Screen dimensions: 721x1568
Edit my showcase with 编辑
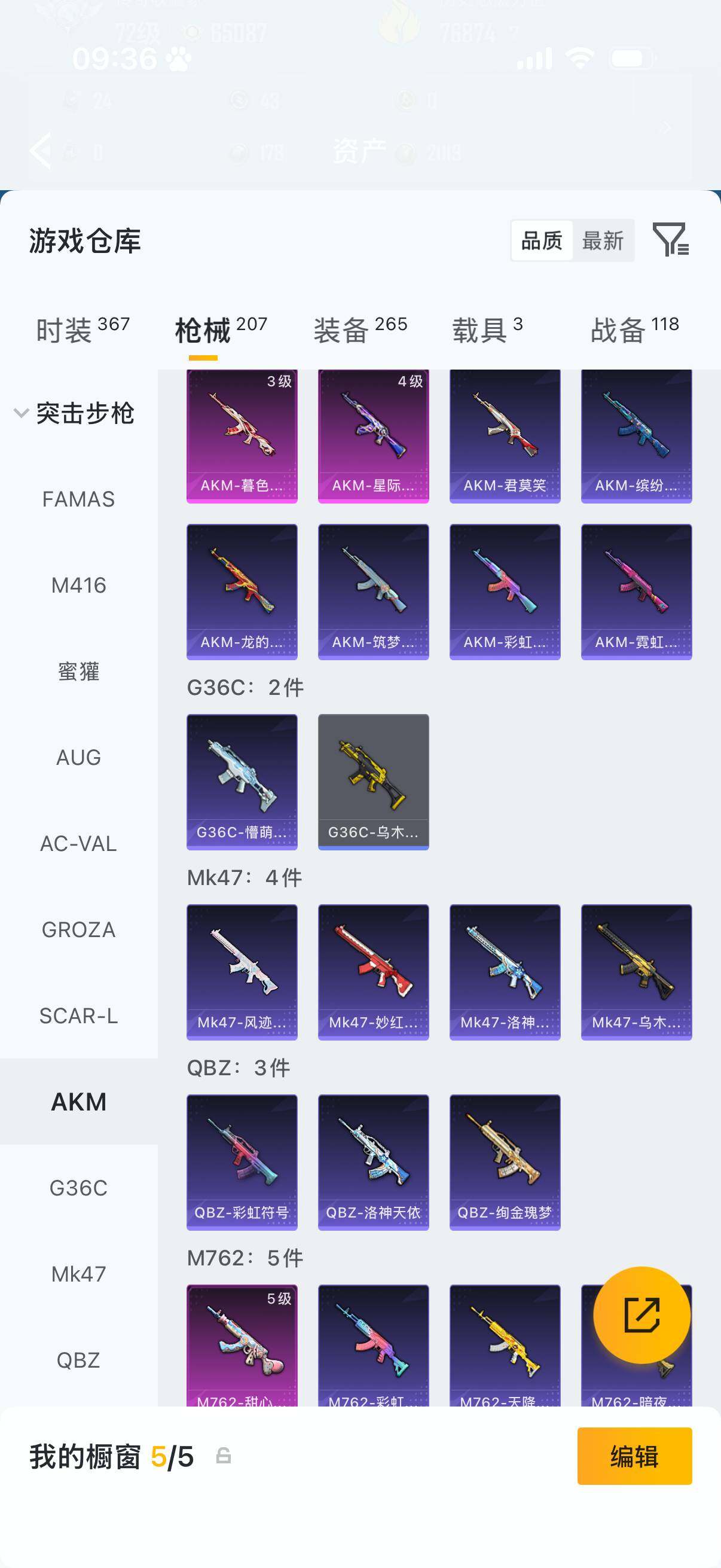(634, 1457)
